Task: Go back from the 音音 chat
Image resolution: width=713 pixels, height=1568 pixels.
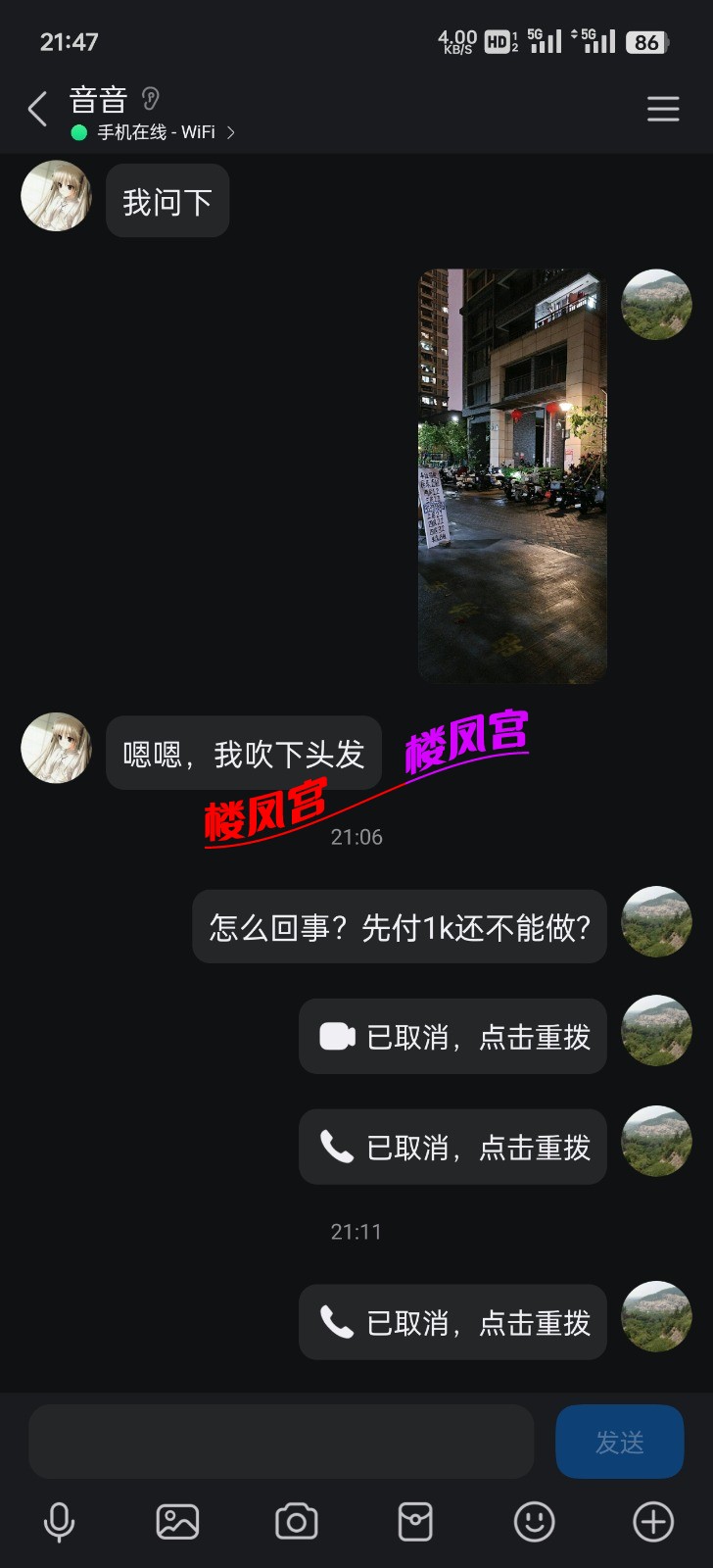Action: point(37,109)
